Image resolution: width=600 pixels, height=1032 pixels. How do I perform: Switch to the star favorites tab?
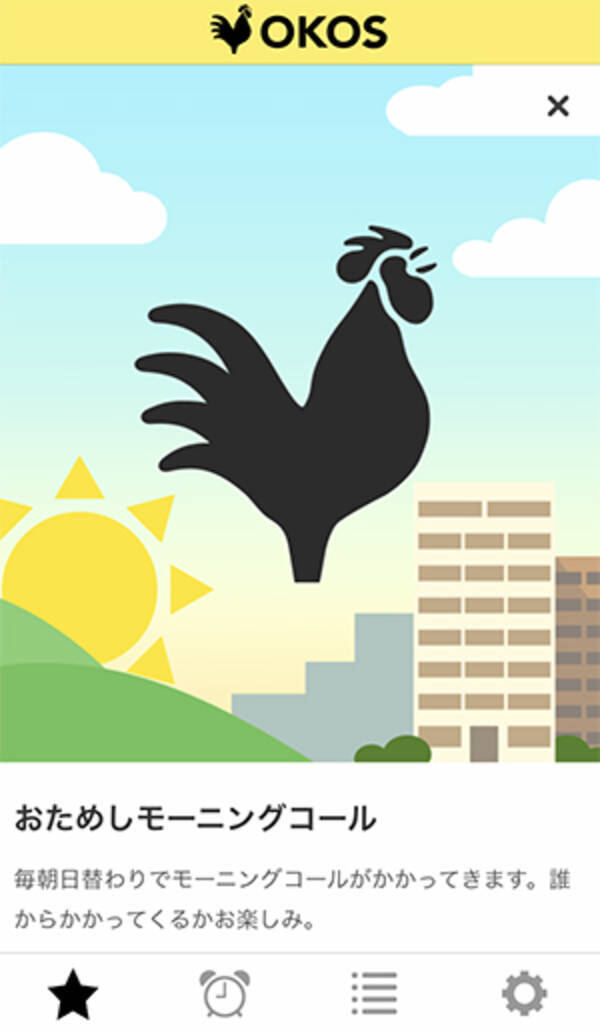(x=74, y=993)
